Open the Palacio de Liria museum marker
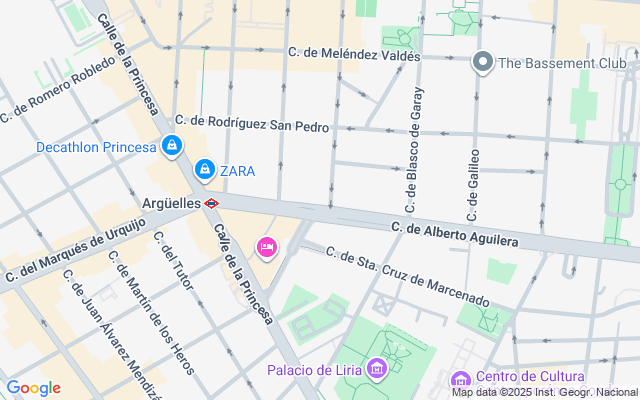 click(x=377, y=370)
